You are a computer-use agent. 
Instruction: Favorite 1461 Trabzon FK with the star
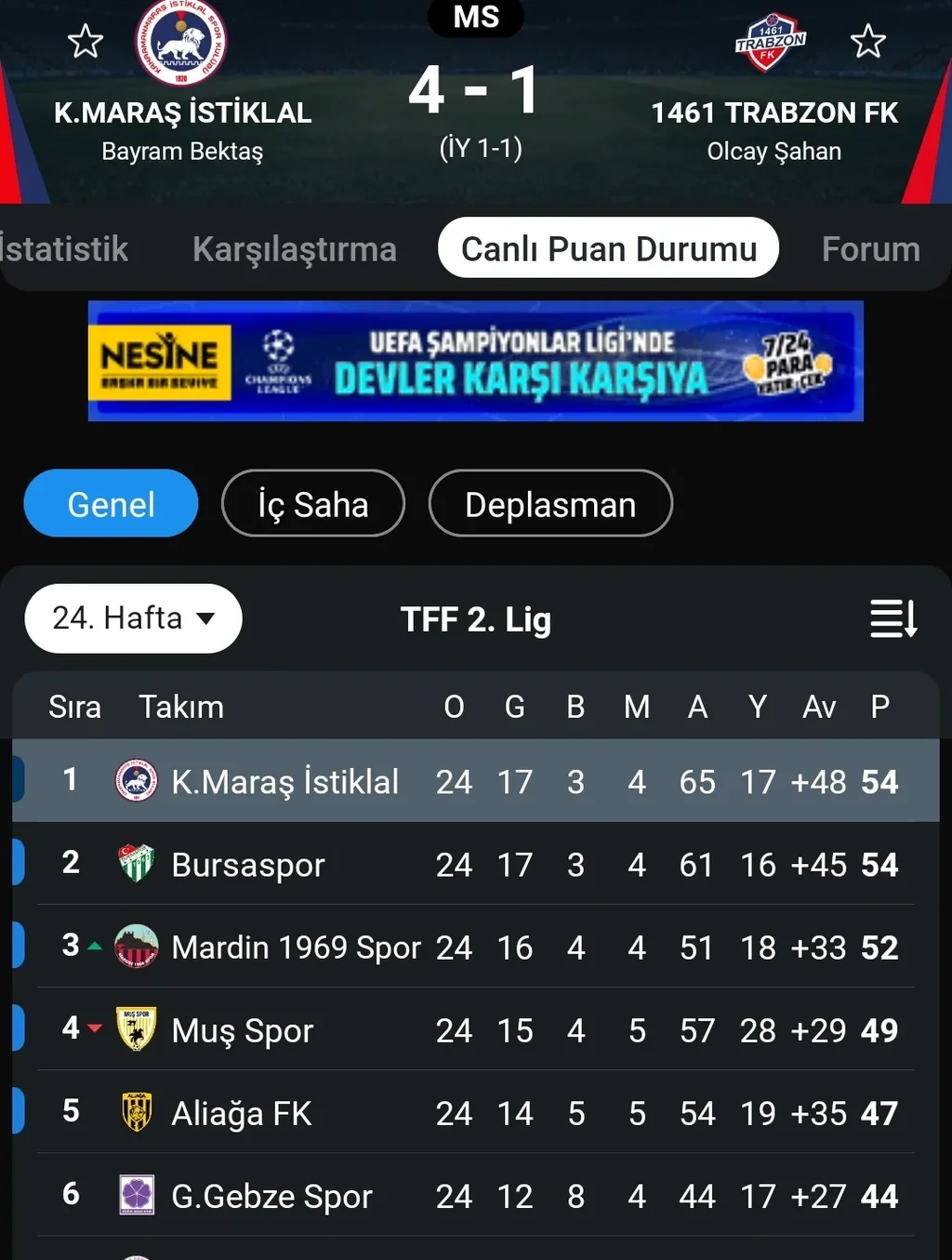(868, 42)
